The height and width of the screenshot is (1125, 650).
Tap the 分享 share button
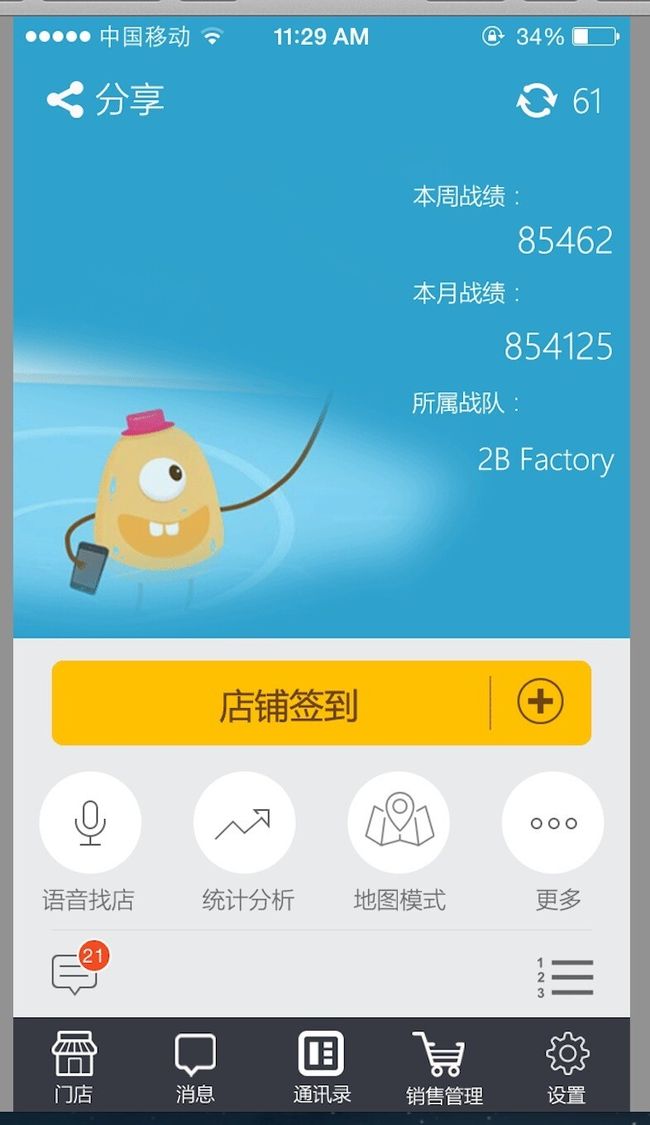[105, 100]
